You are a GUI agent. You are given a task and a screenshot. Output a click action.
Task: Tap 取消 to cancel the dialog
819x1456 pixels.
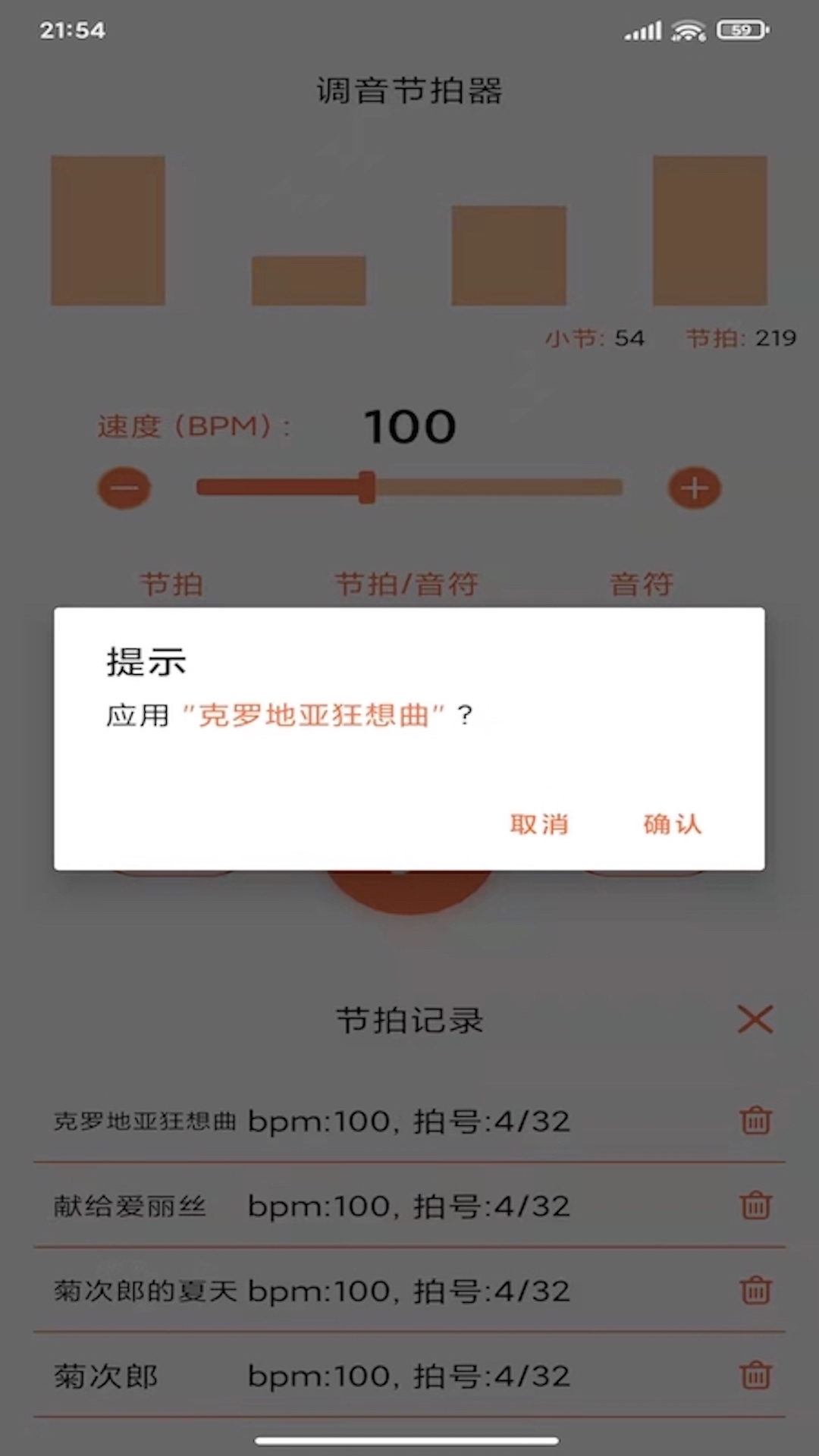click(x=539, y=824)
